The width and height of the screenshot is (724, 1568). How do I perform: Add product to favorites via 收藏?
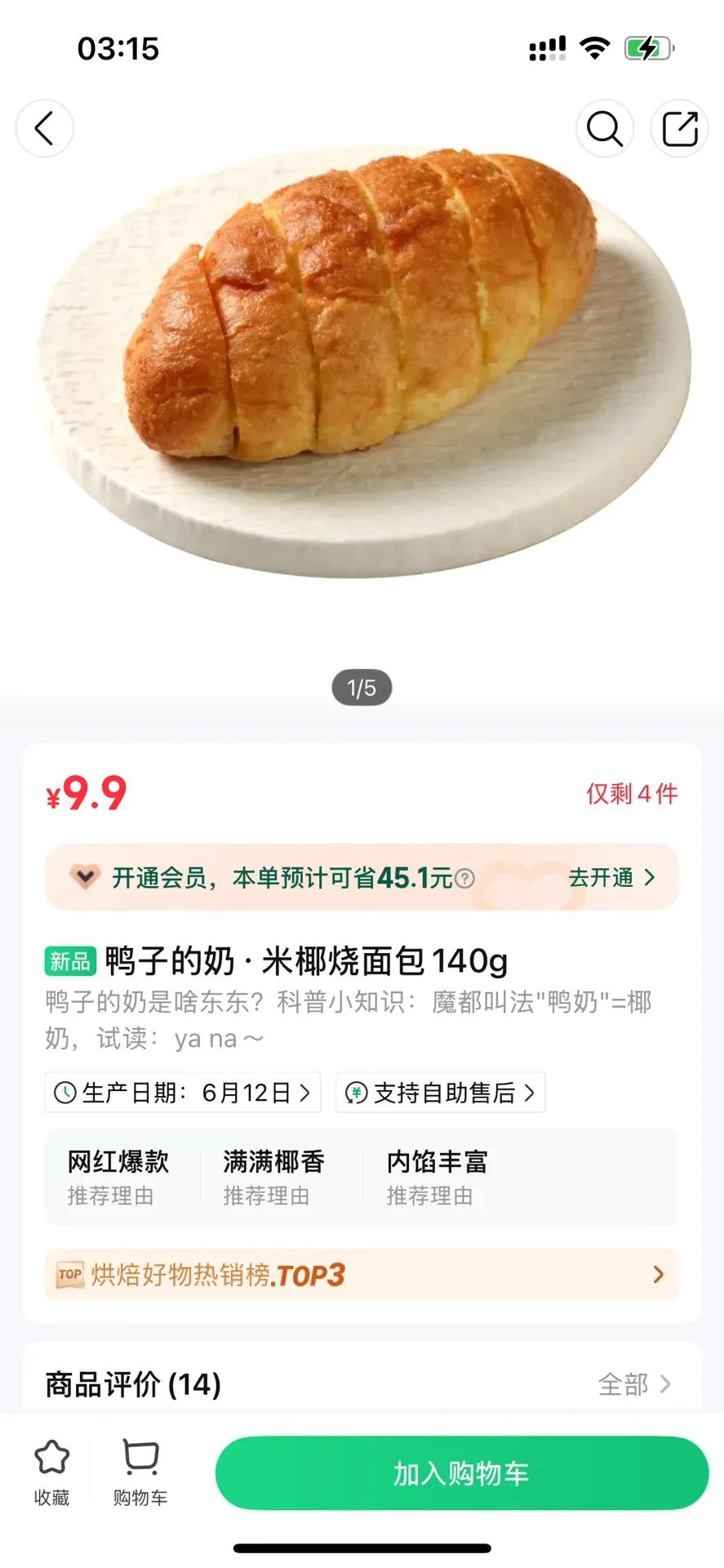[51, 1472]
